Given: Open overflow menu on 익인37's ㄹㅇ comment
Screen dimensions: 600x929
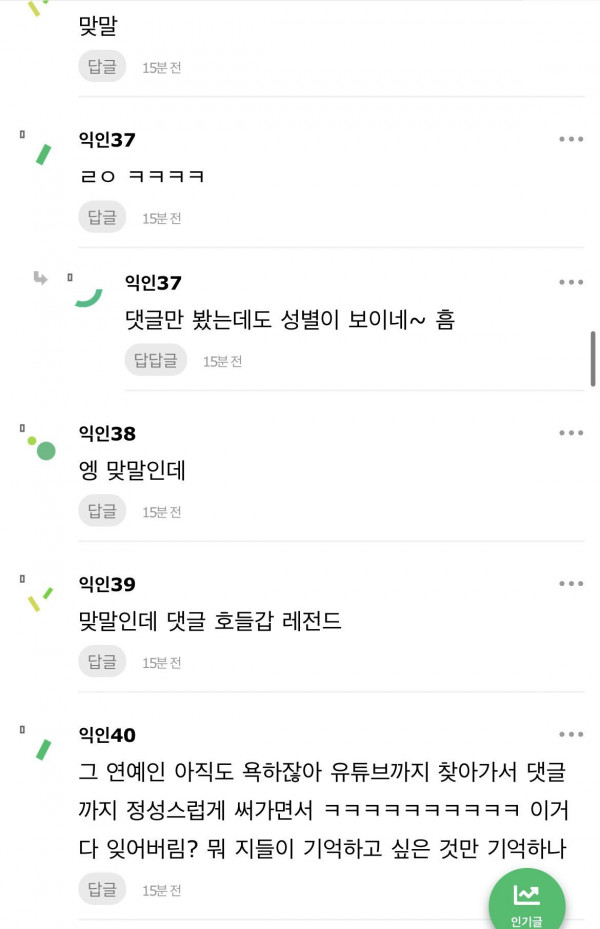Looking at the screenshot, I should coord(570,139).
